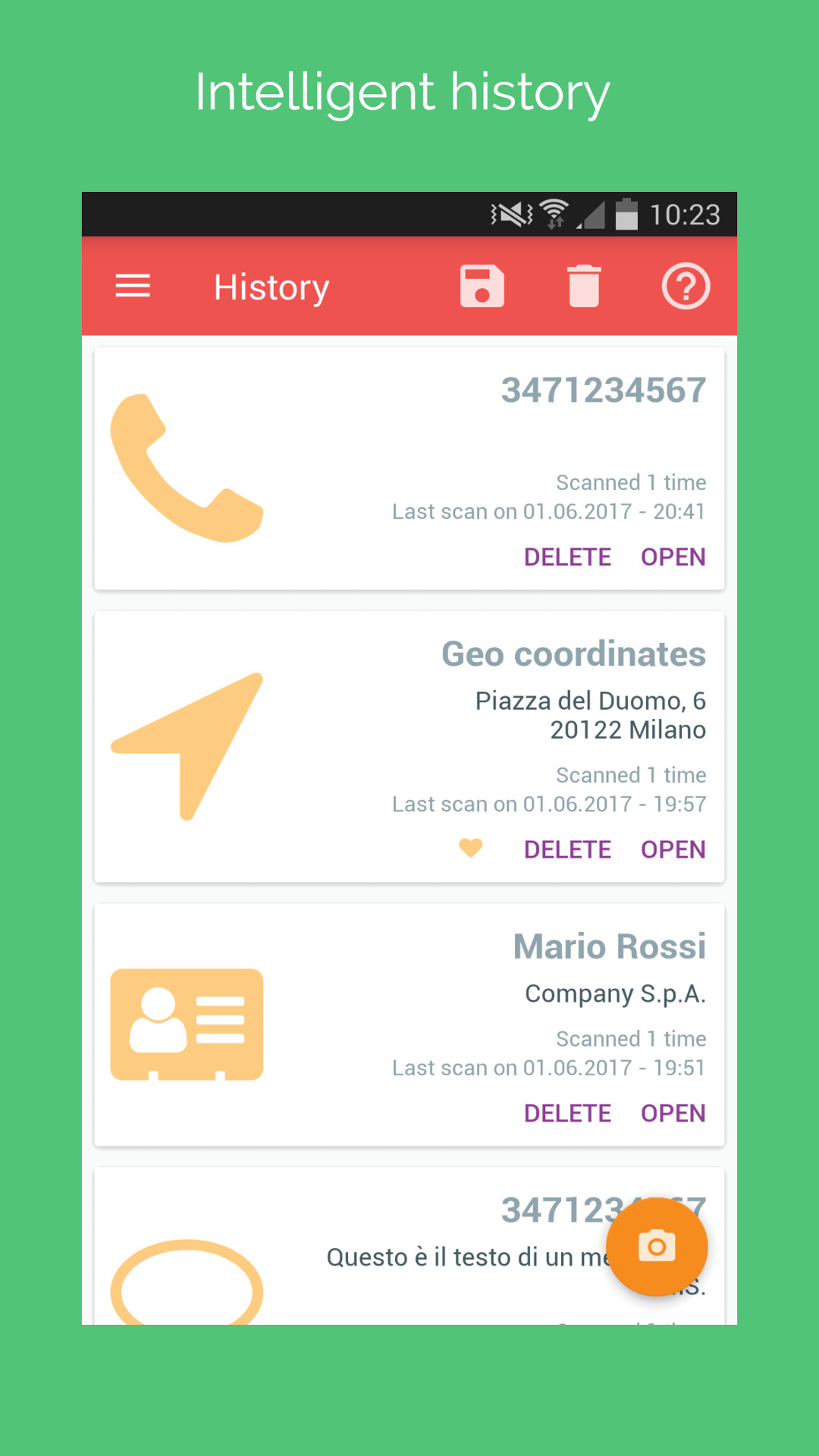Tap the orange camera floating button

(x=657, y=1247)
